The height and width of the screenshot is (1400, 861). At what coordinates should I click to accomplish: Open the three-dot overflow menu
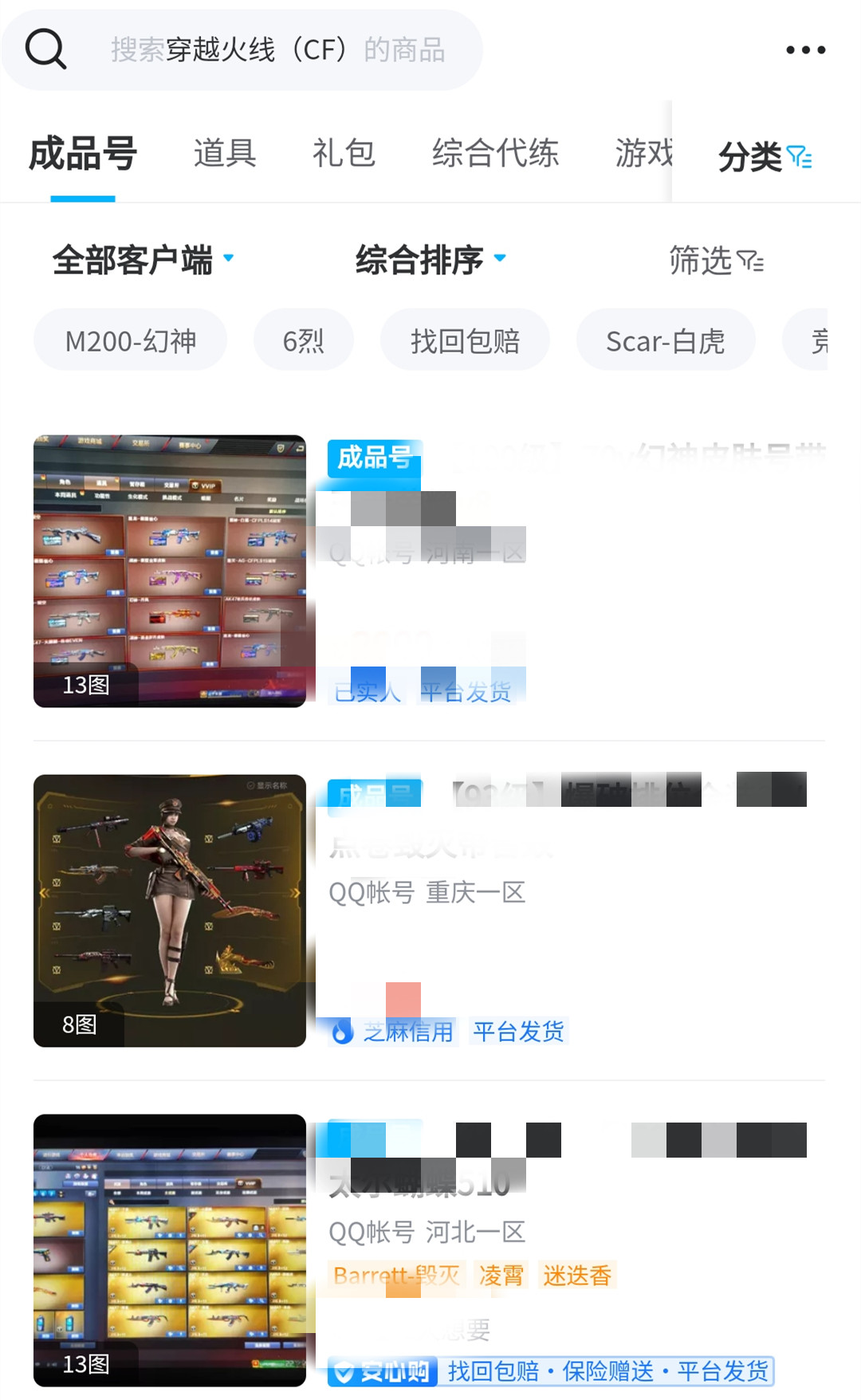pos(805,49)
